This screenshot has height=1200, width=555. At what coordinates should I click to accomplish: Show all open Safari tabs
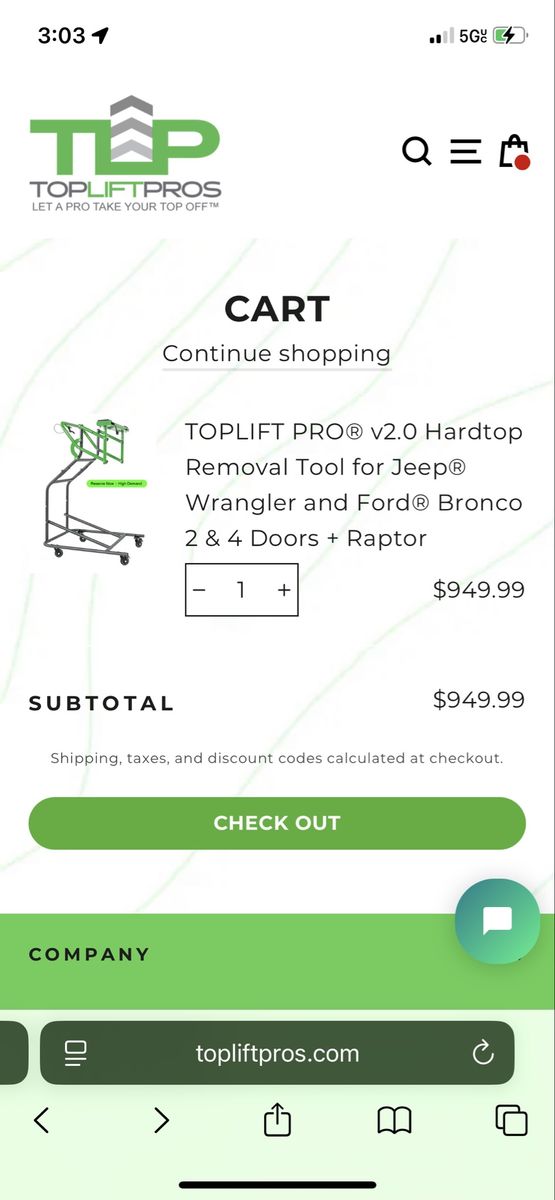tap(512, 1120)
